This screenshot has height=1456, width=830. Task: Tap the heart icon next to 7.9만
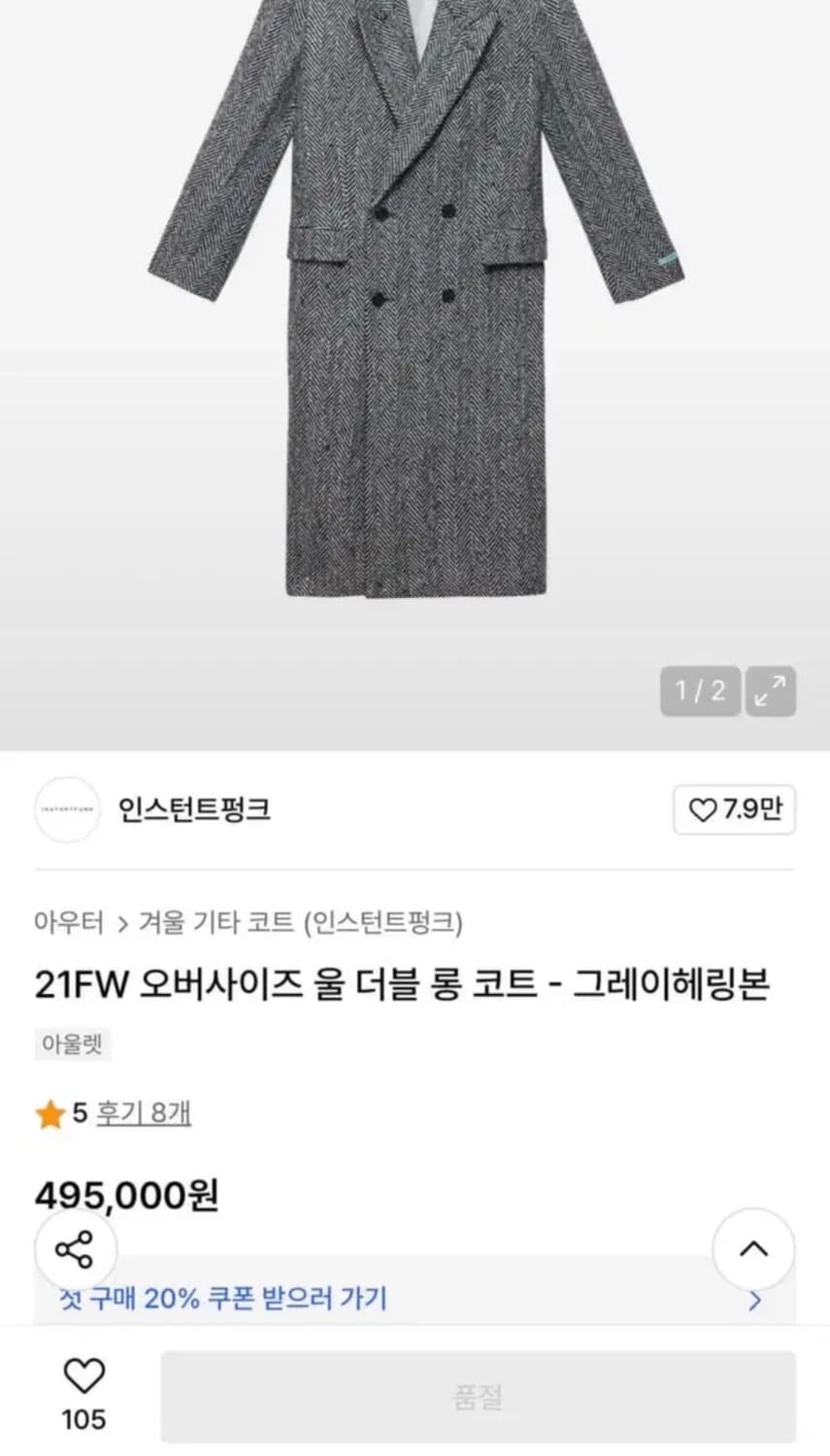pyautogui.click(x=702, y=811)
